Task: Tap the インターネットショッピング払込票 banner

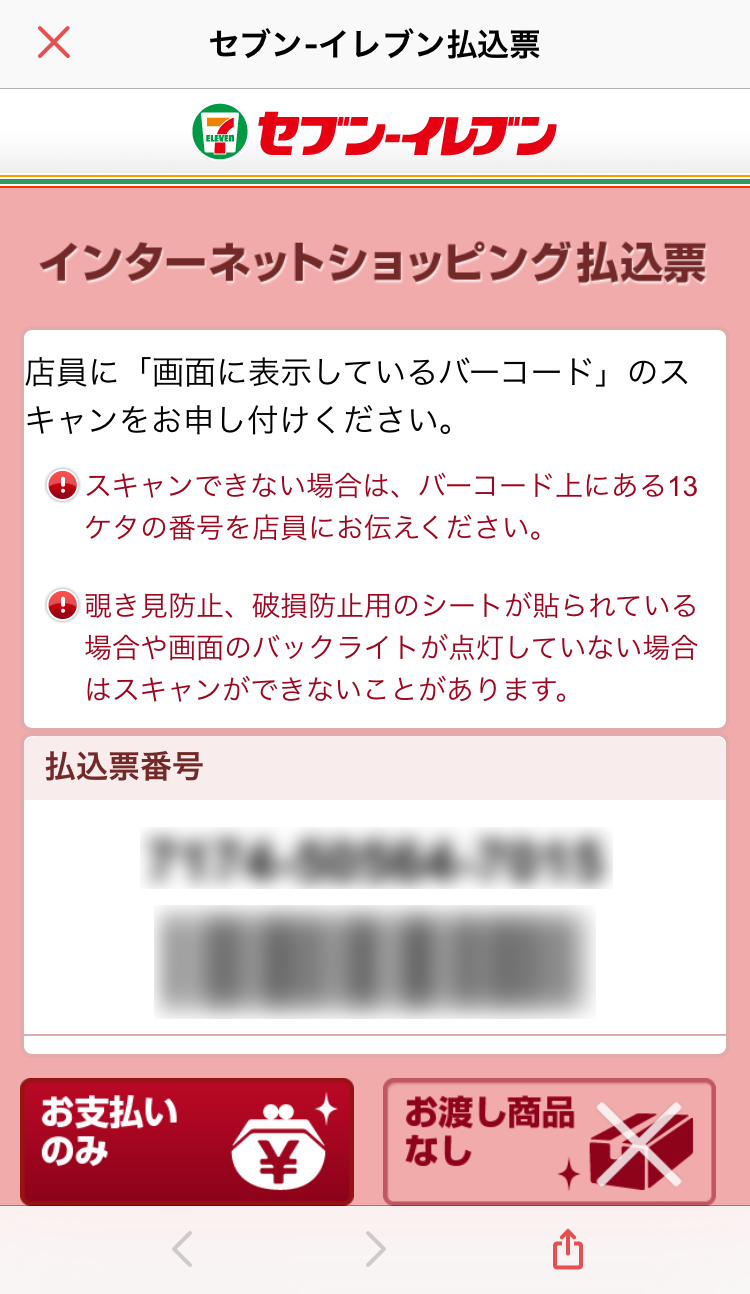Action: (x=375, y=260)
